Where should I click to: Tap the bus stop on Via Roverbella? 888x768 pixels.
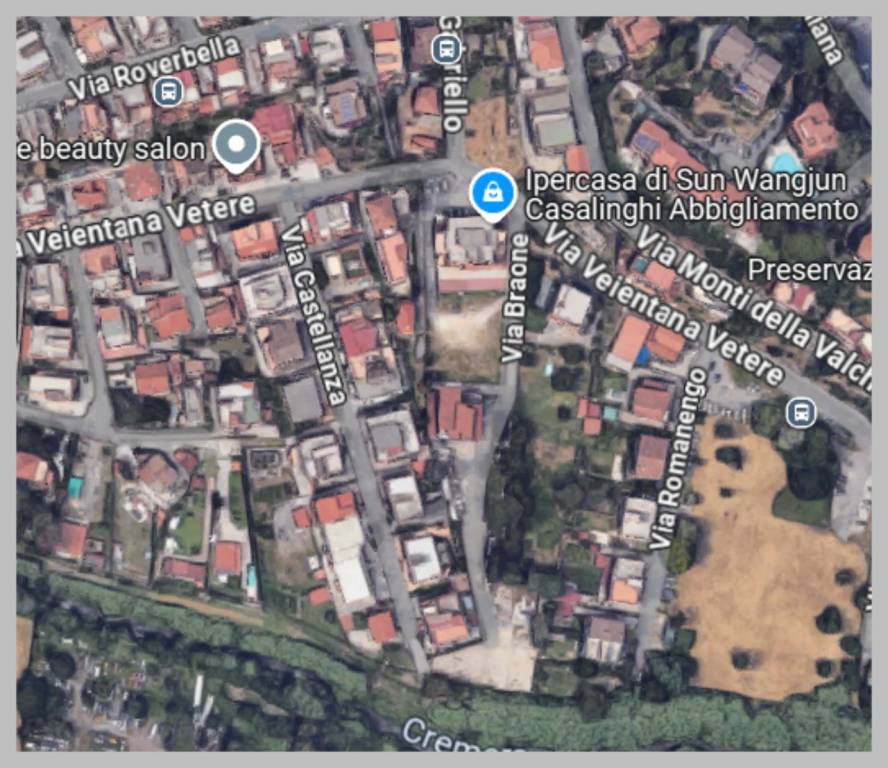tap(168, 92)
